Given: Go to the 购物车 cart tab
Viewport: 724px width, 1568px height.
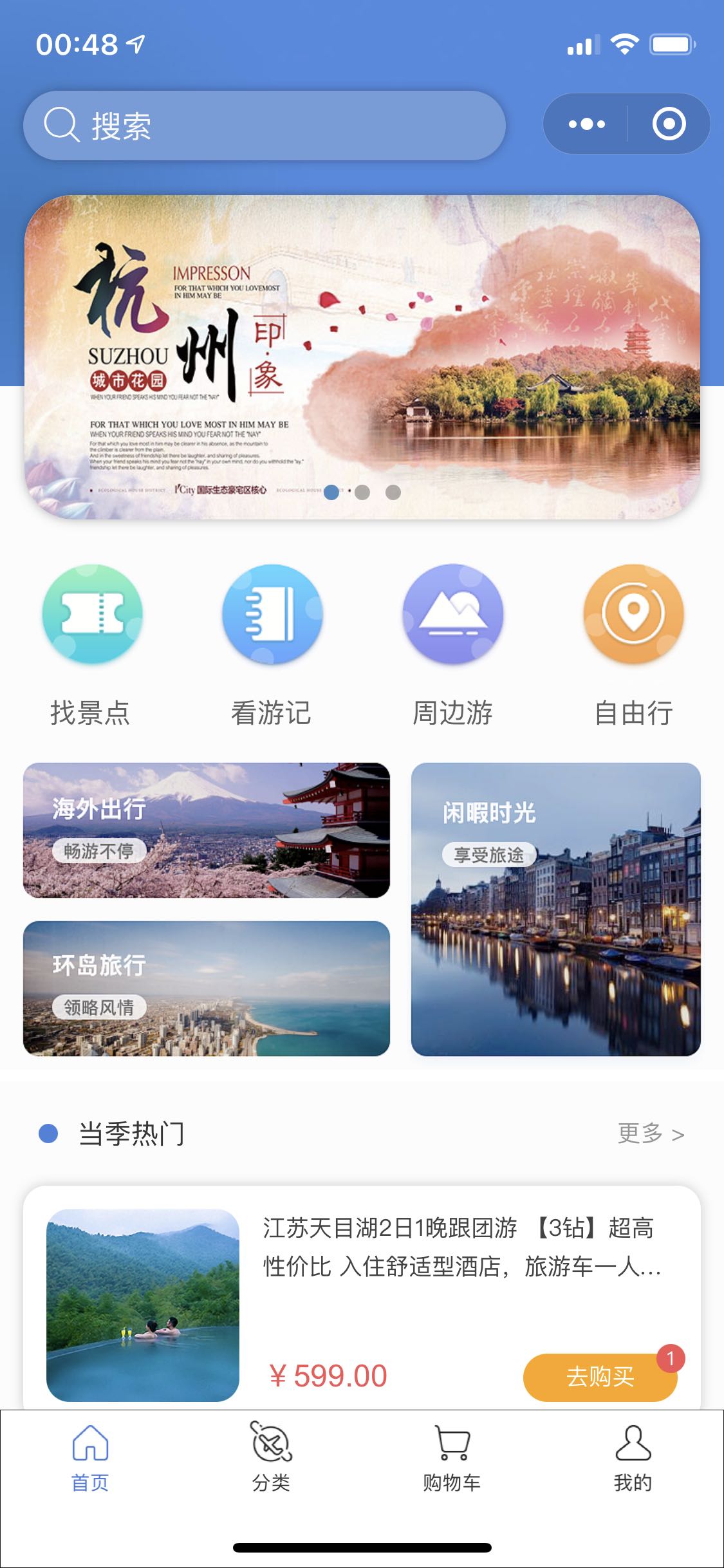Looking at the screenshot, I should click(452, 1457).
